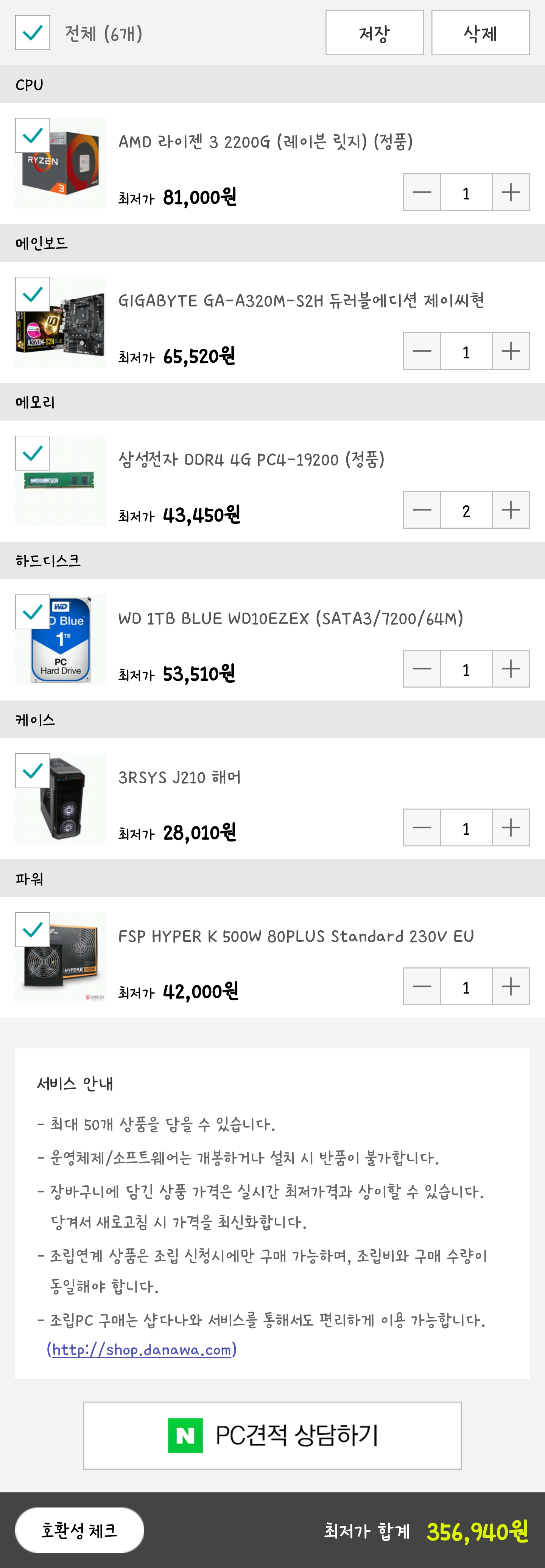Increase quantity of 3RSYS J210 해머
545x1568 pixels.
click(510, 828)
